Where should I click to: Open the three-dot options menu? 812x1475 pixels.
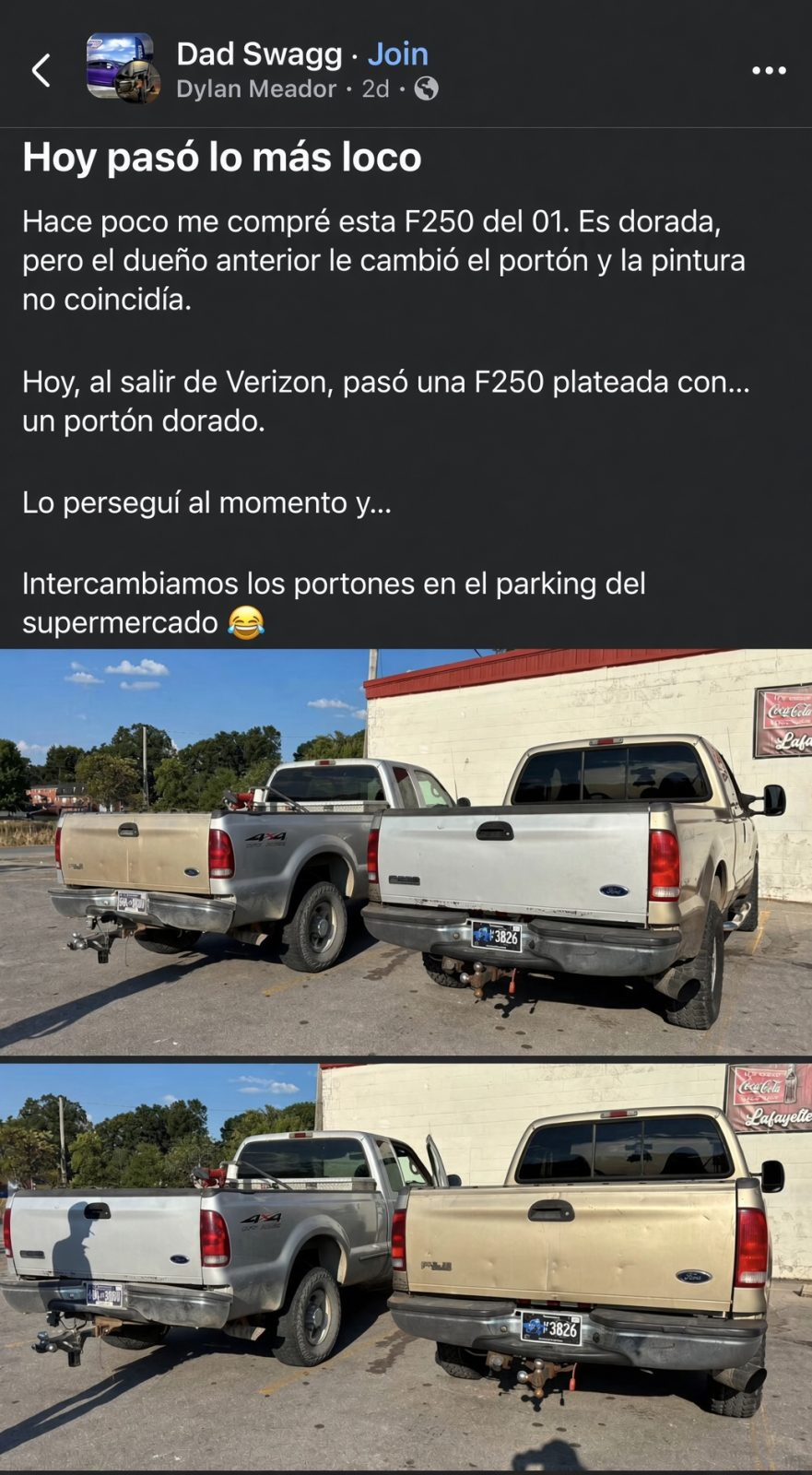coord(769,70)
